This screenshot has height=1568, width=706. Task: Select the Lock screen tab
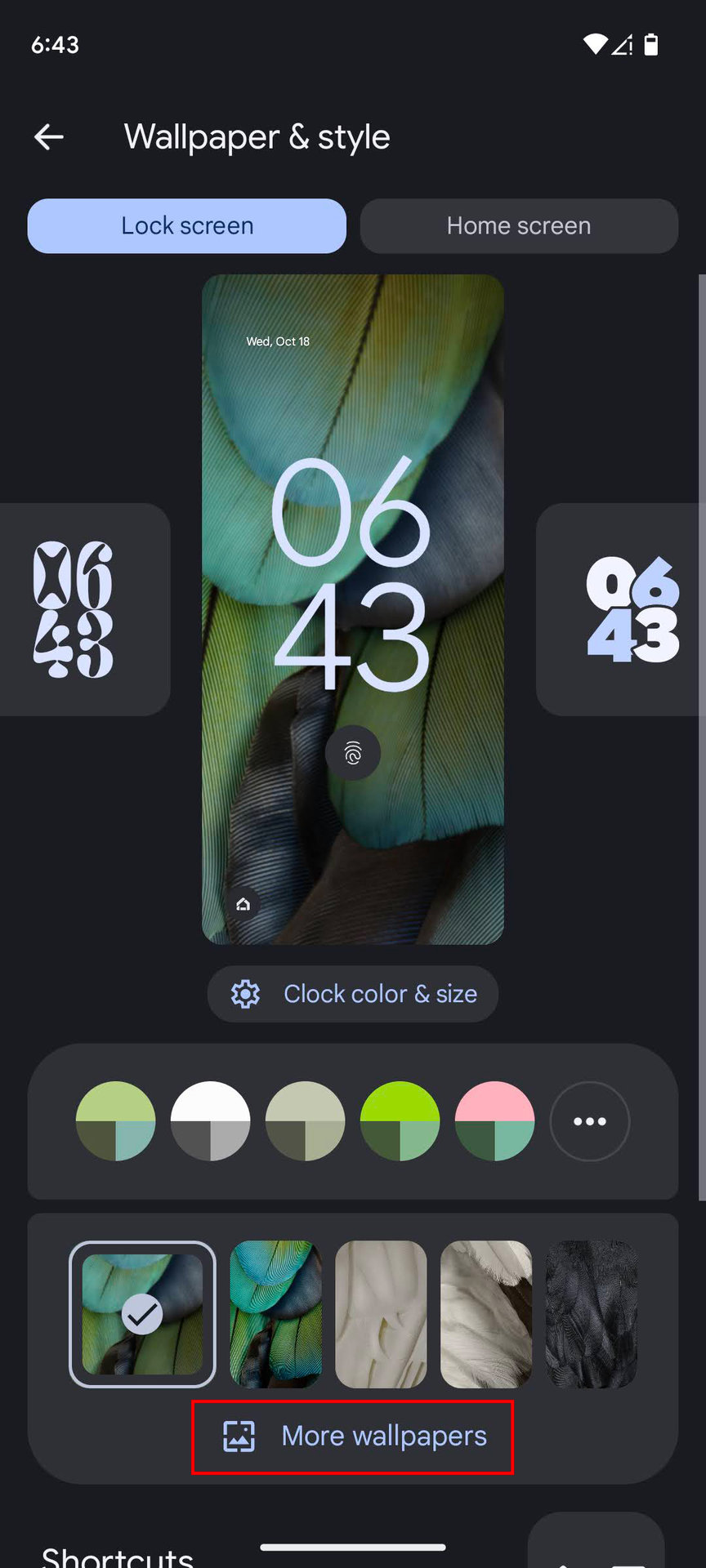pos(187,226)
